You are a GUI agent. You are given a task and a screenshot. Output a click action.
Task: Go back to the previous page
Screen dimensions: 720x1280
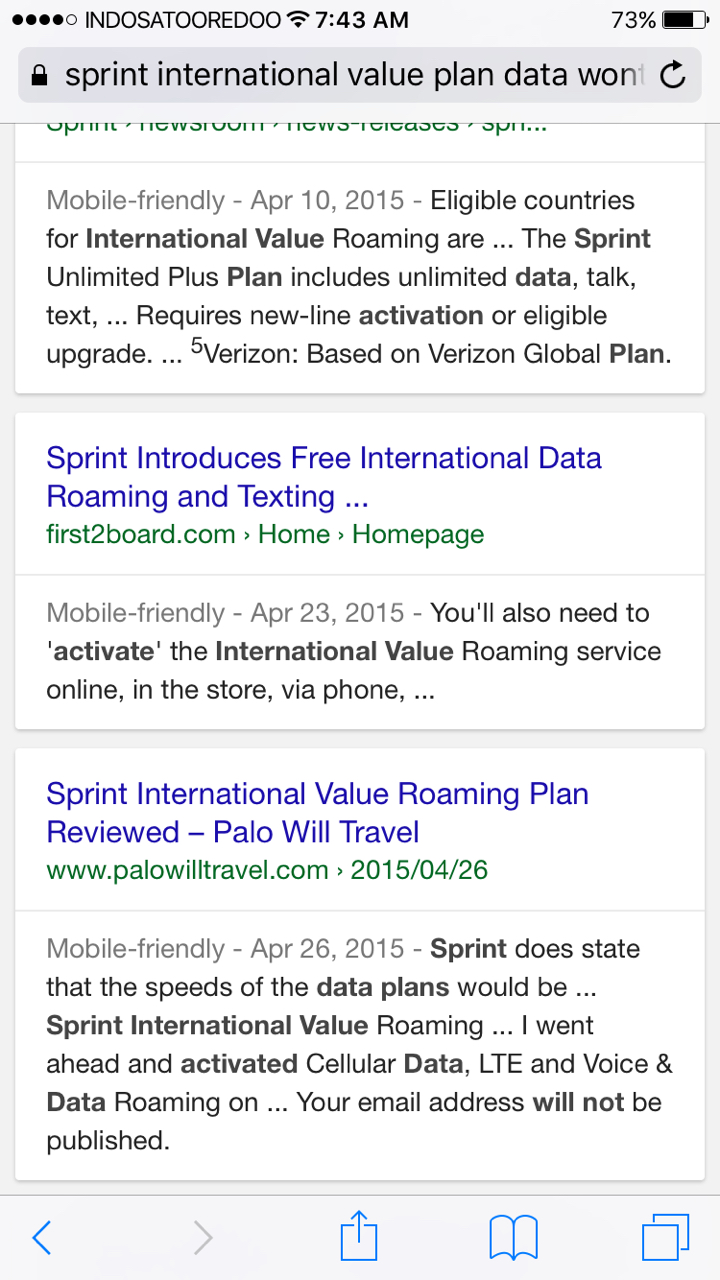click(42, 1238)
